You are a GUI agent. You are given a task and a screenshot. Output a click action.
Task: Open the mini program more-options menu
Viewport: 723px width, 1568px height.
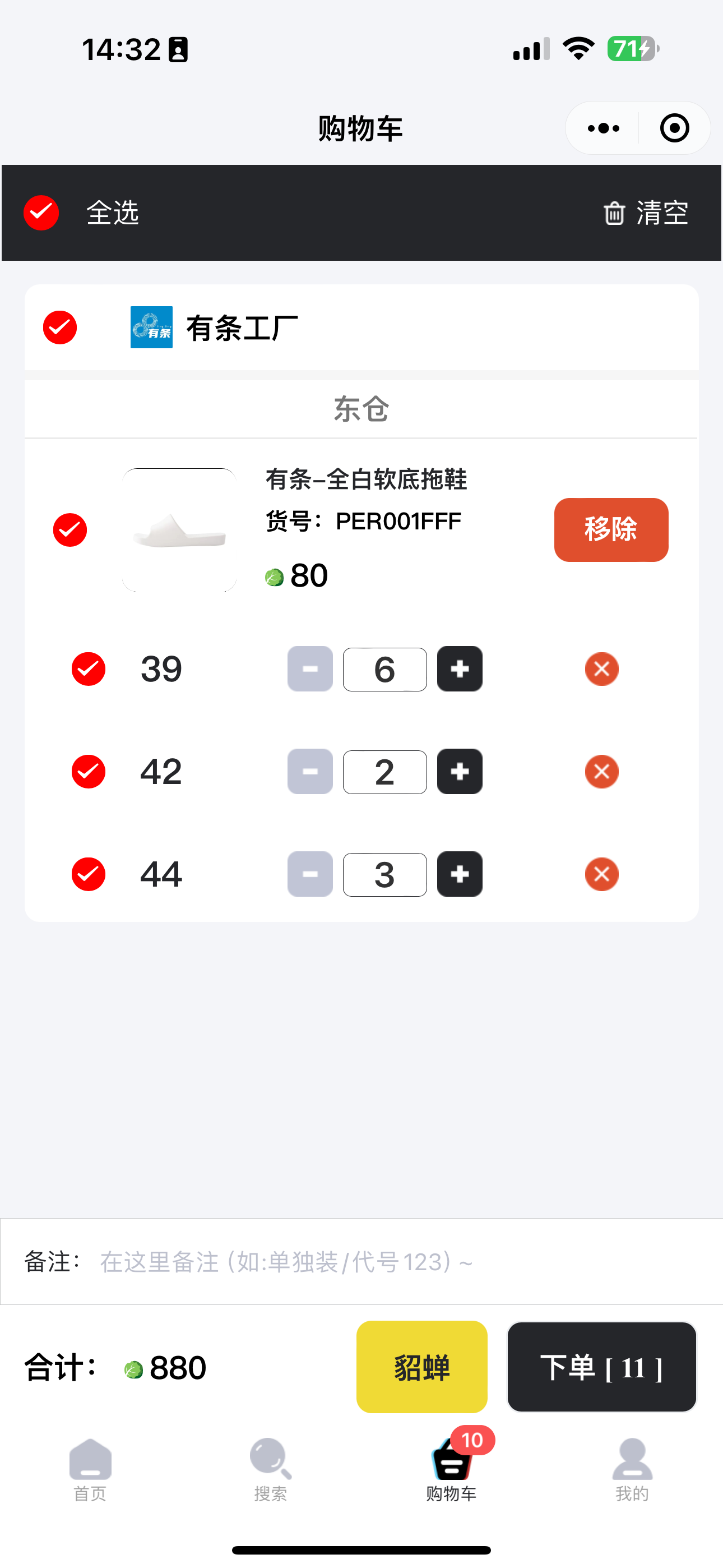point(603,128)
